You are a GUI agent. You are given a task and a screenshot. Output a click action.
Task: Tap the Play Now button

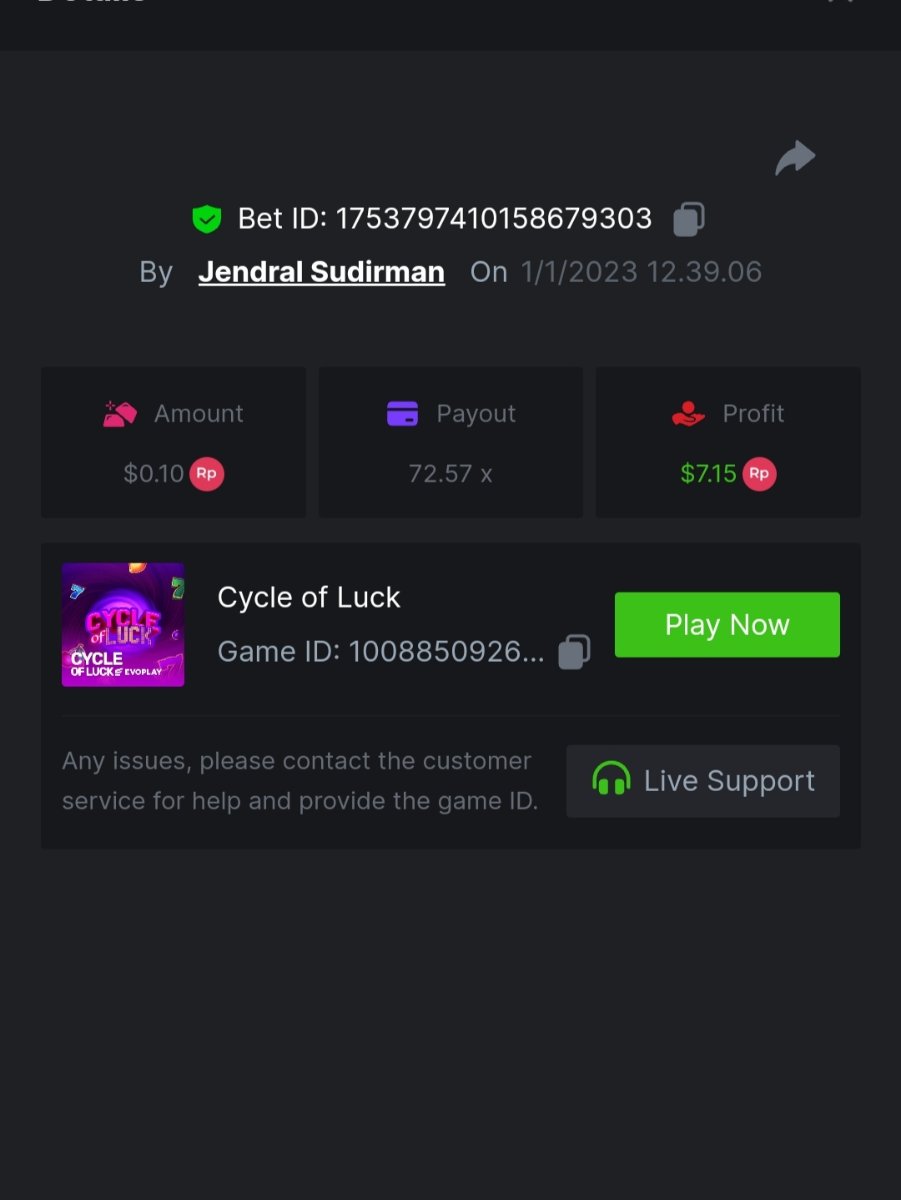pos(727,625)
